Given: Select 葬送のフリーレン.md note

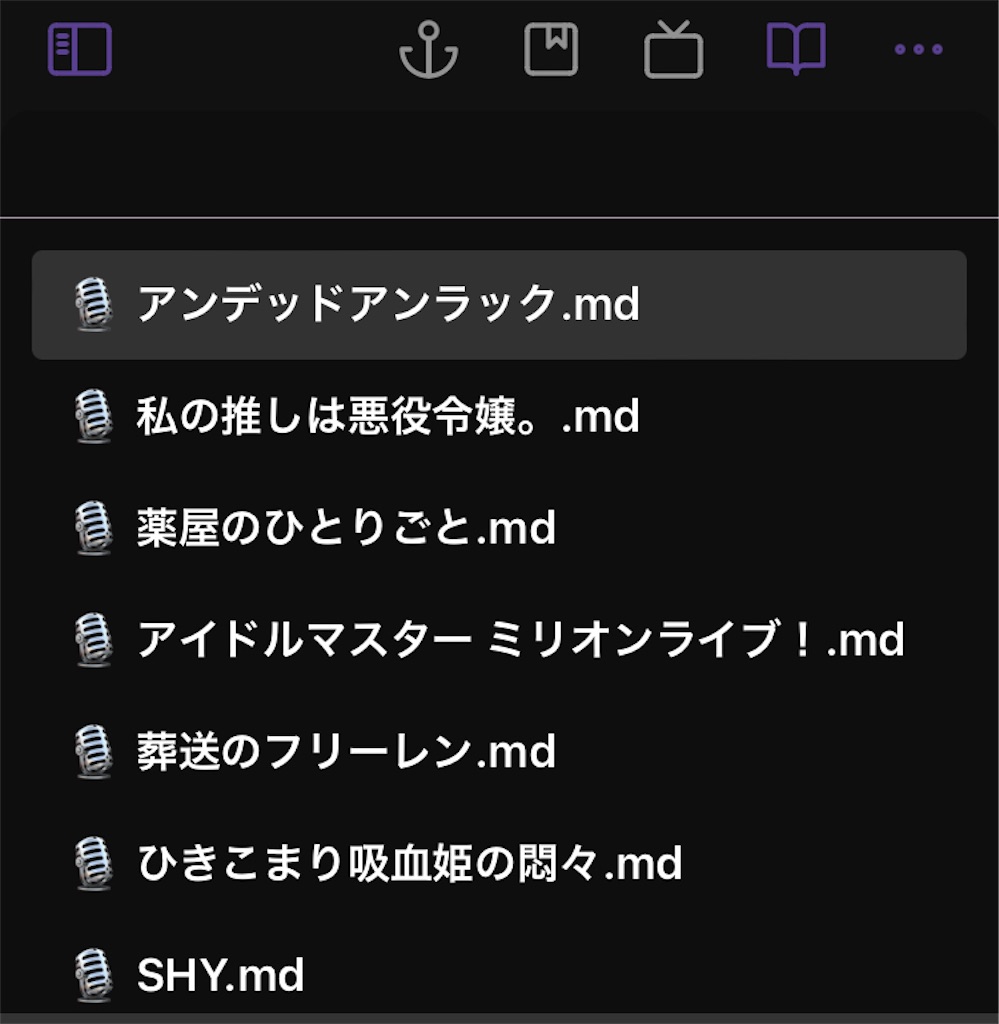Looking at the screenshot, I should click(346, 751).
